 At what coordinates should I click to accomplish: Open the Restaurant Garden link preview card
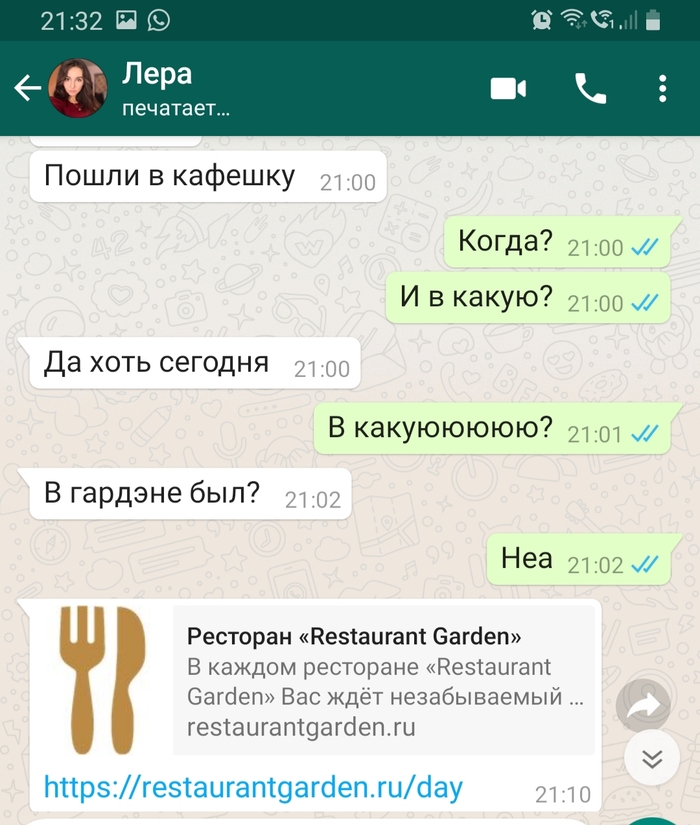click(384, 680)
